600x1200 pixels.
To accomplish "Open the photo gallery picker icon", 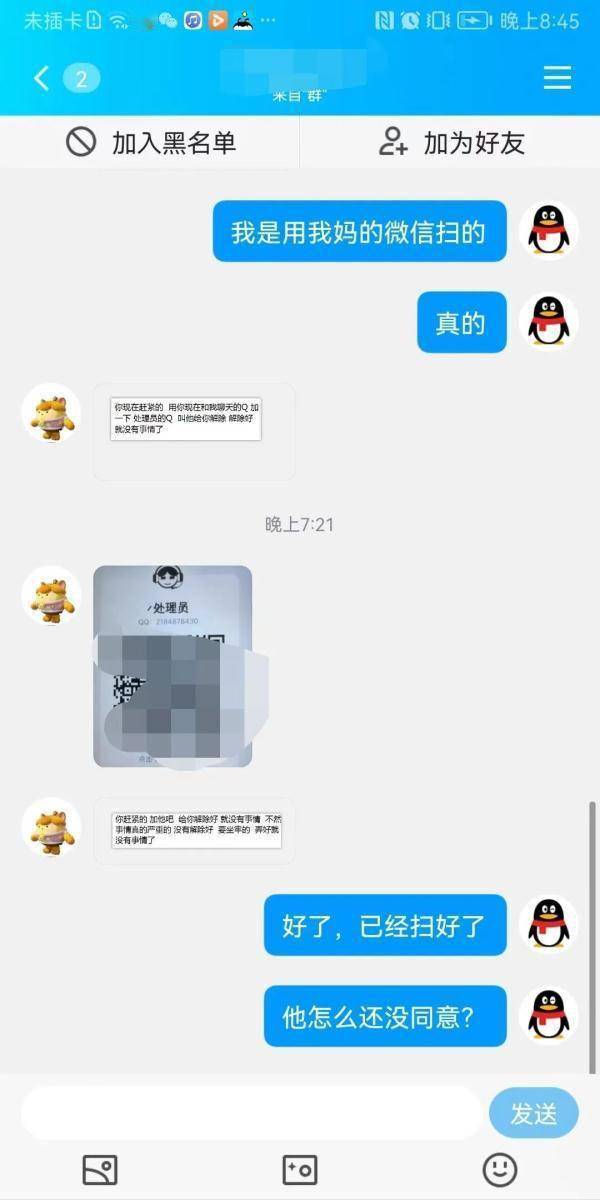I will tap(100, 1169).
